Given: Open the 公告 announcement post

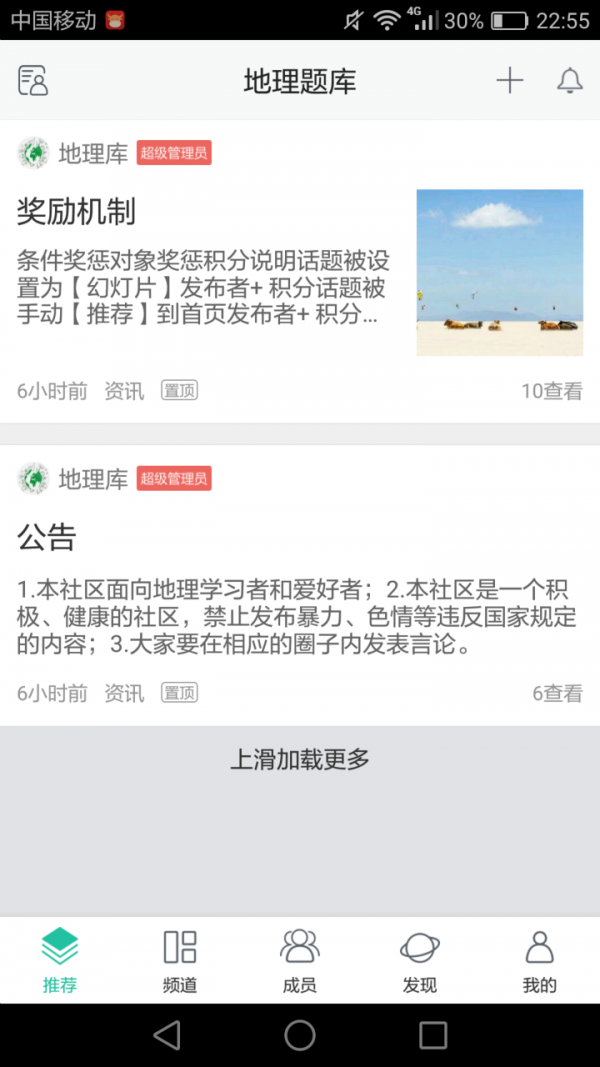Looking at the screenshot, I should [x=47, y=537].
